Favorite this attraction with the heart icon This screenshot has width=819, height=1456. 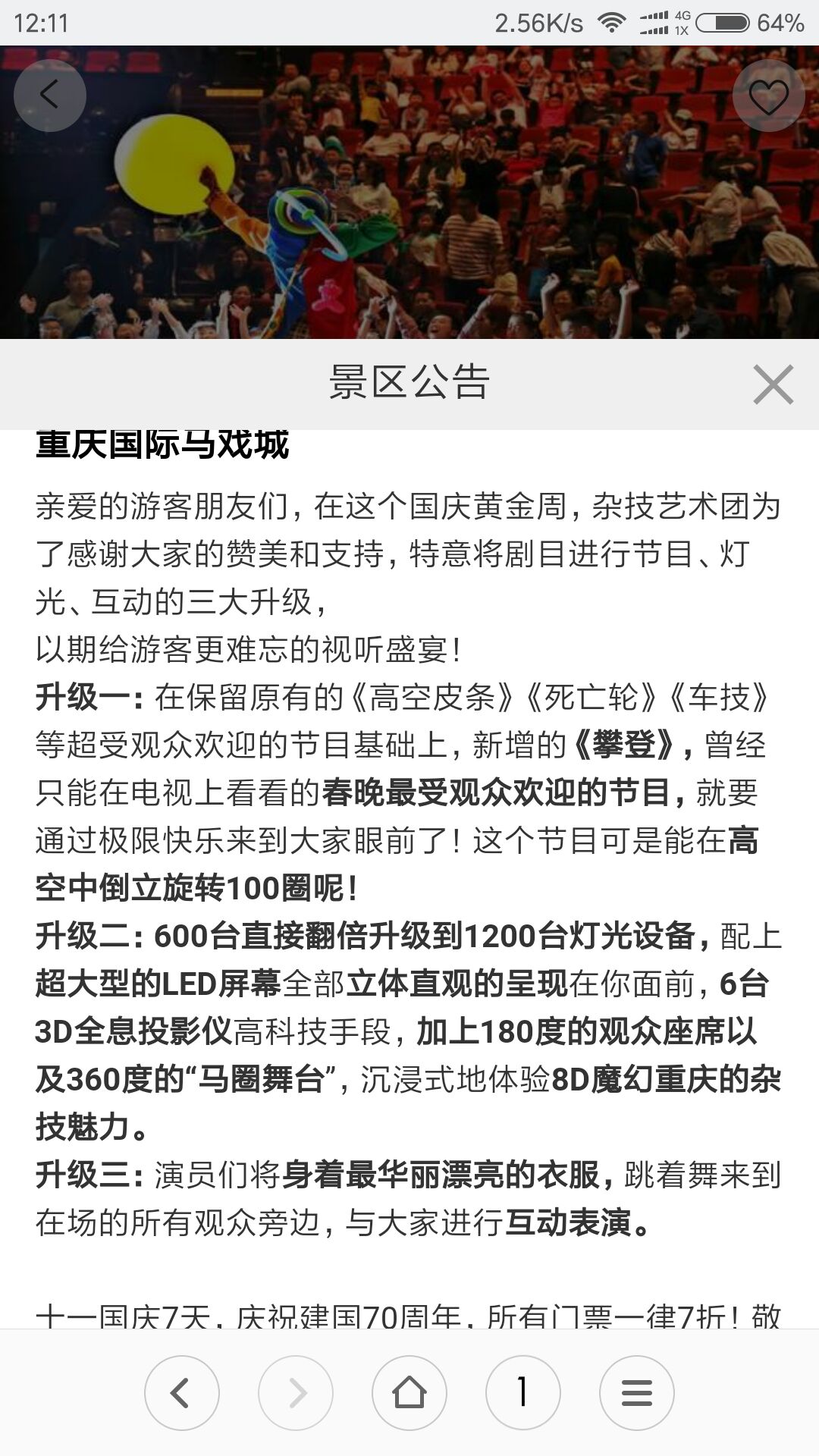point(768,96)
